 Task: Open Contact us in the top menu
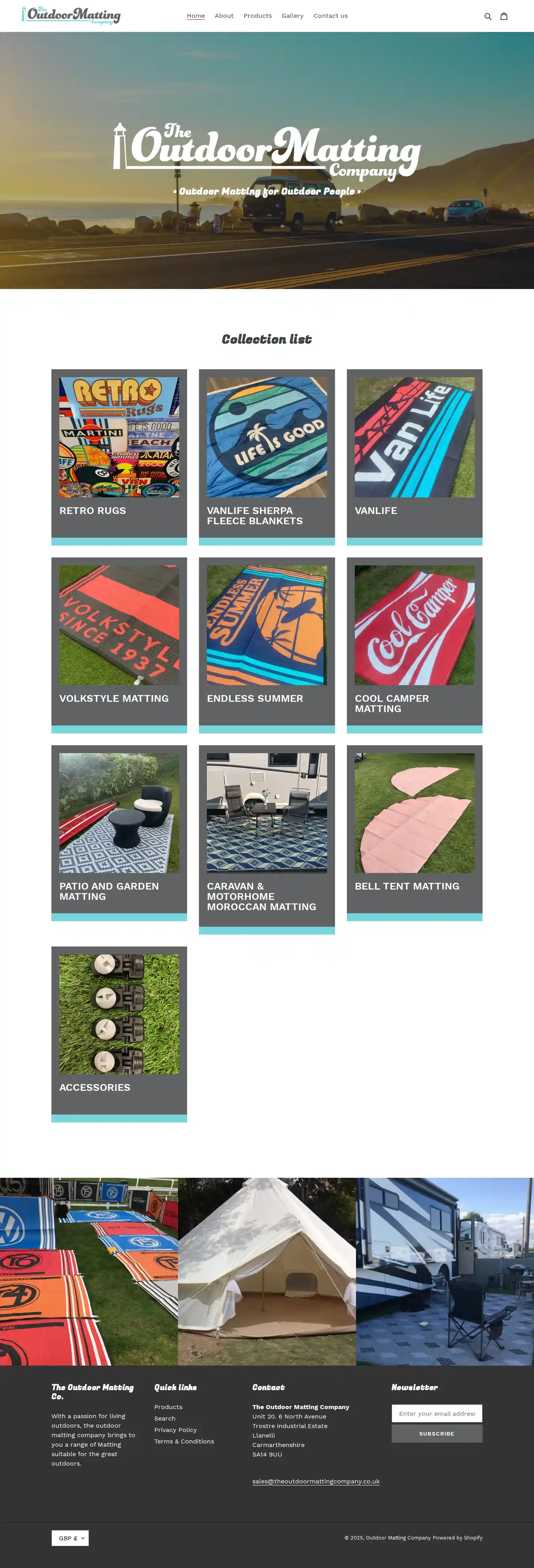point(331,16)
